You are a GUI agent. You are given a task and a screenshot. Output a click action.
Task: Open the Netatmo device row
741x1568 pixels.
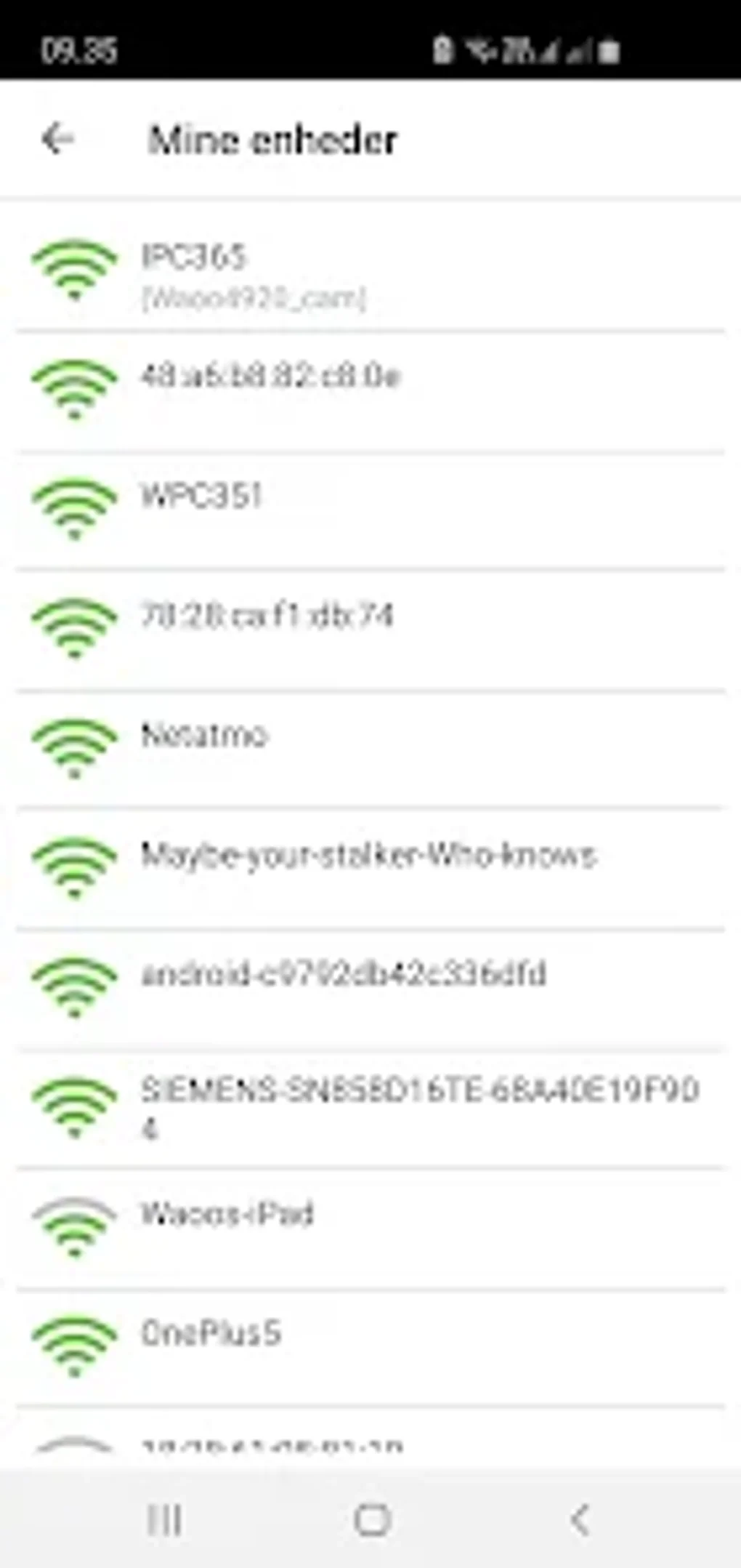[x=370, y=749]
